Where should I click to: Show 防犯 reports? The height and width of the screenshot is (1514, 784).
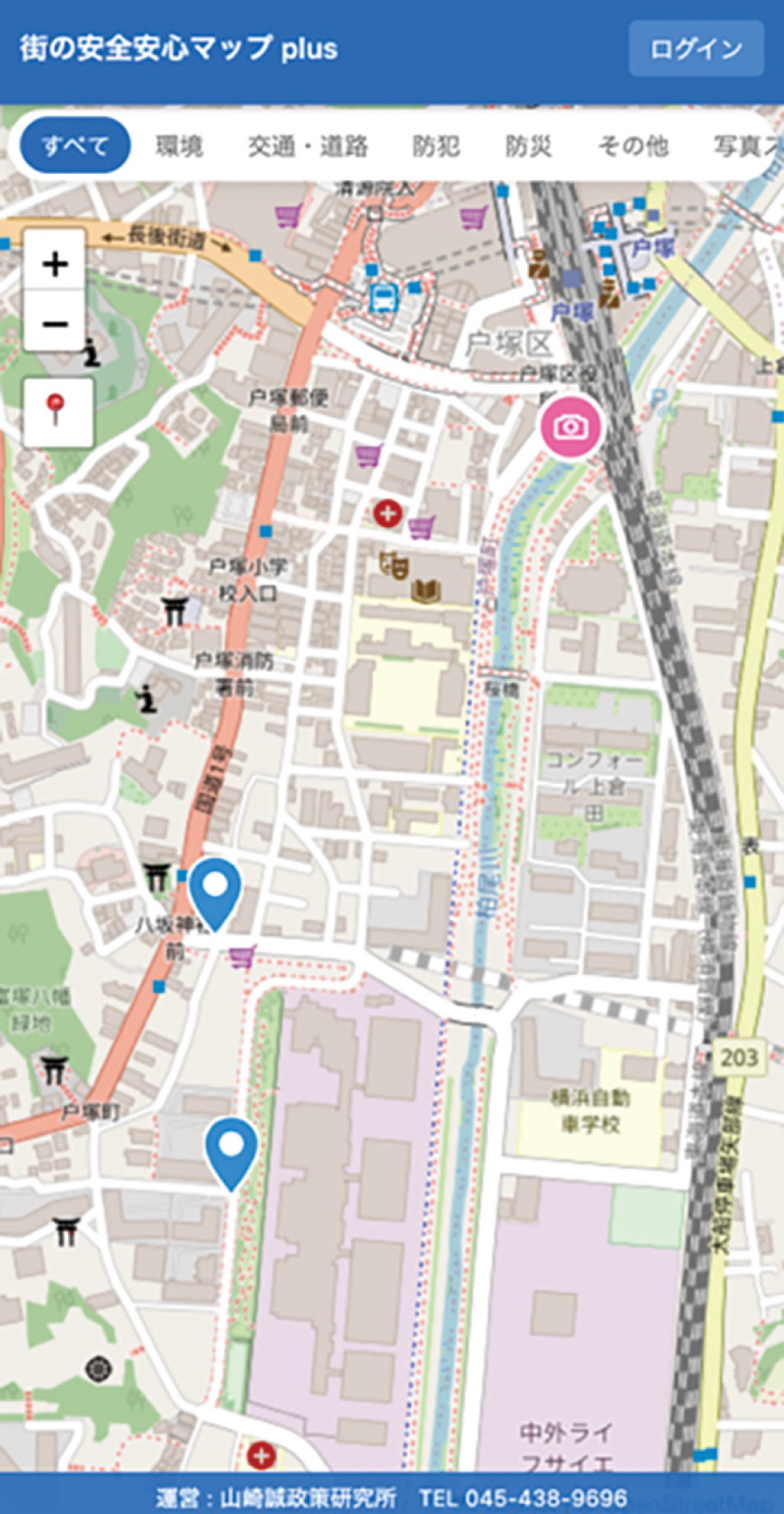pos(436,146)
